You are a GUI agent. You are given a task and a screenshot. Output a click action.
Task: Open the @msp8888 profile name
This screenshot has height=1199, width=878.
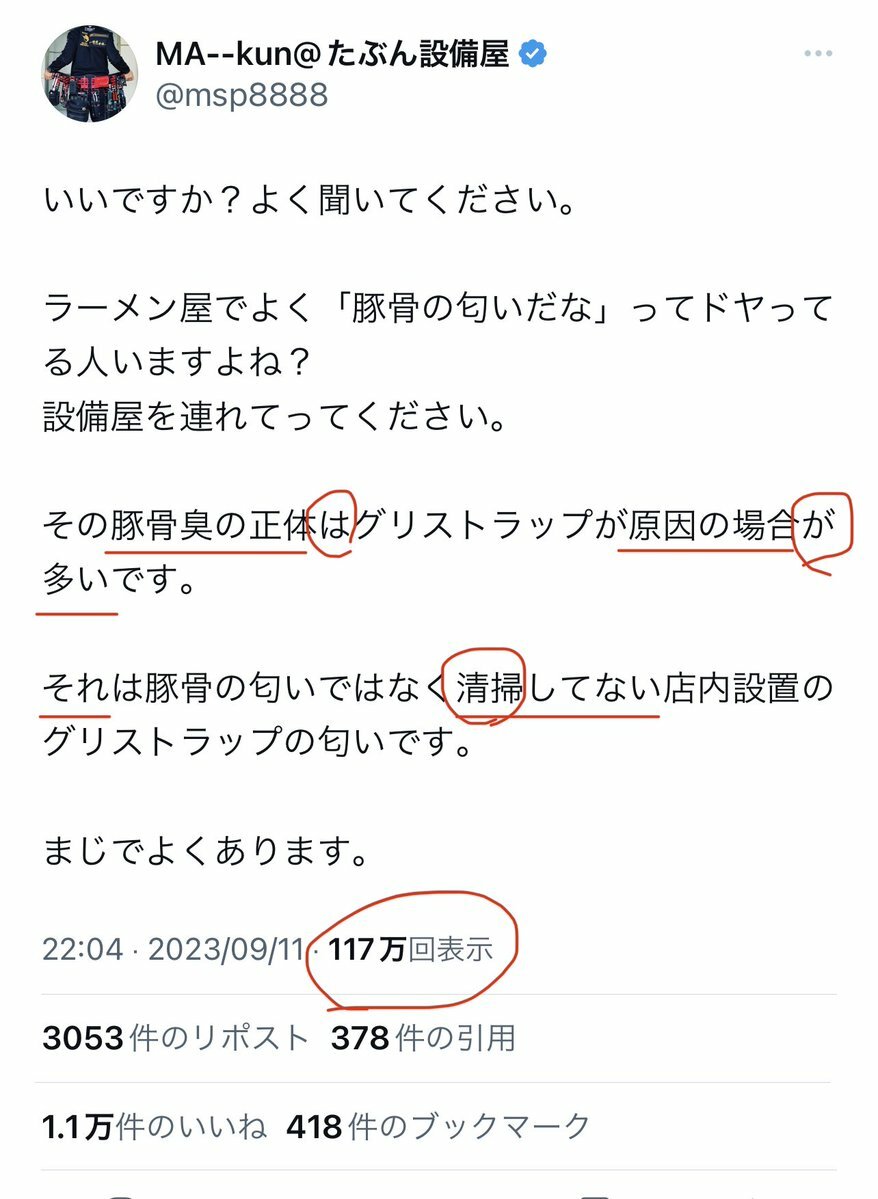point(241,96)
